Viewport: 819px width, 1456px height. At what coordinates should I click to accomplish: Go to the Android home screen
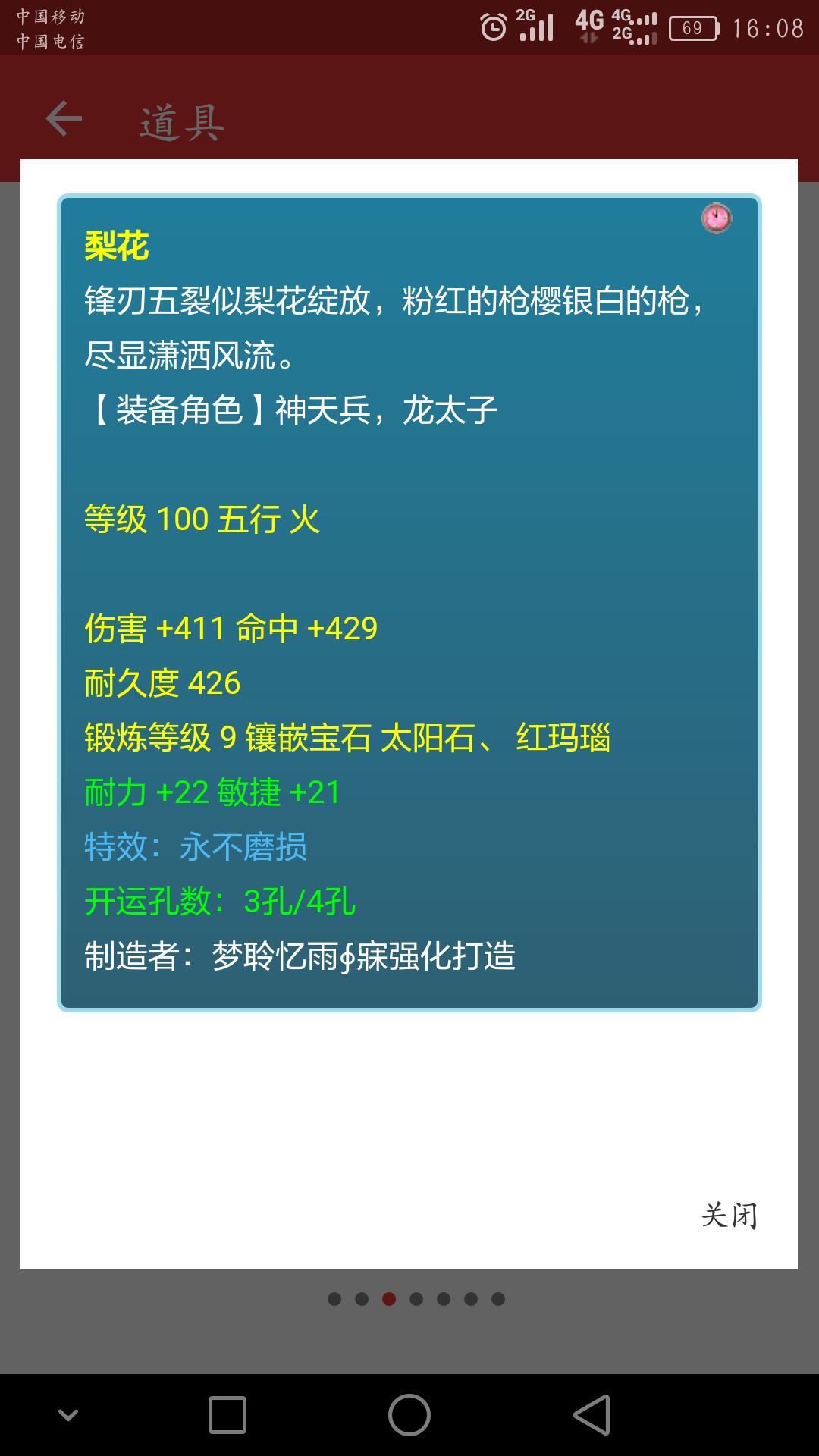tap(409, 1415)
